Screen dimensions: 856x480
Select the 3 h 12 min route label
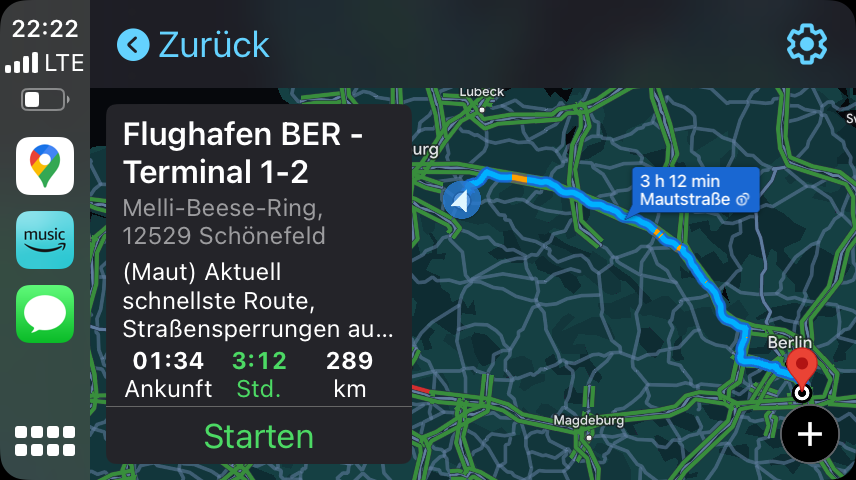coord(694,190)
